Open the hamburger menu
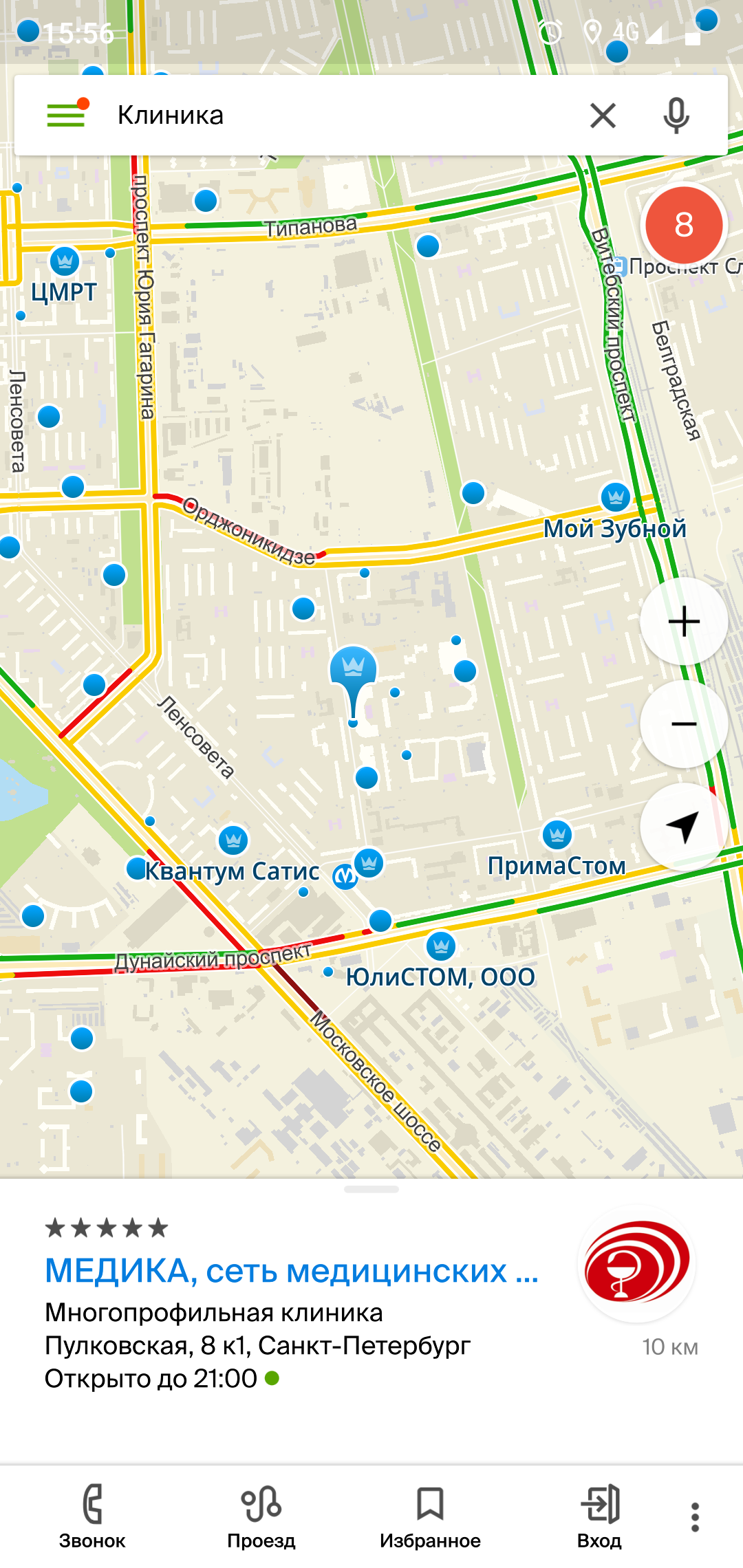 pyautogui.click(x=66, y=115)
